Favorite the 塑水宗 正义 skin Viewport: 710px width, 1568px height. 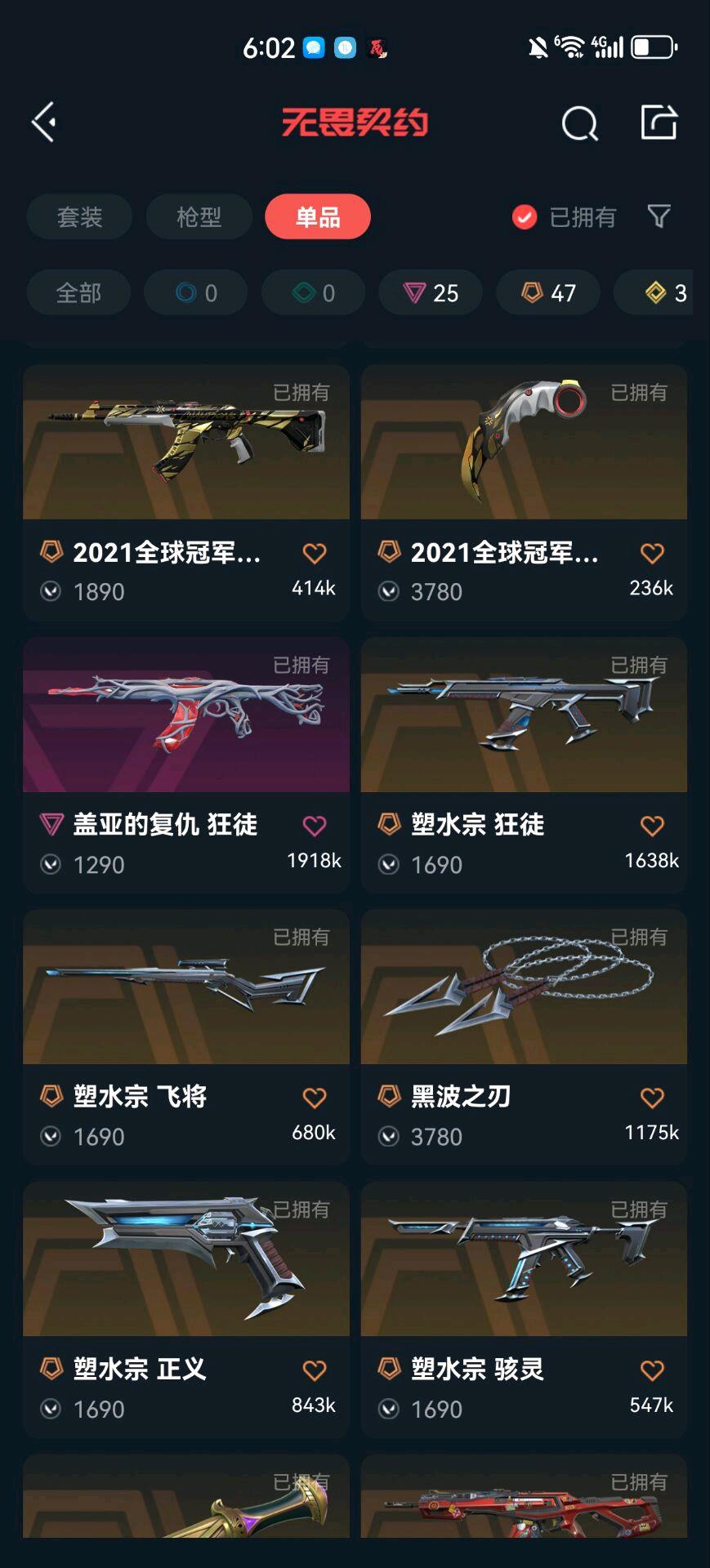tap(315, 1370)
